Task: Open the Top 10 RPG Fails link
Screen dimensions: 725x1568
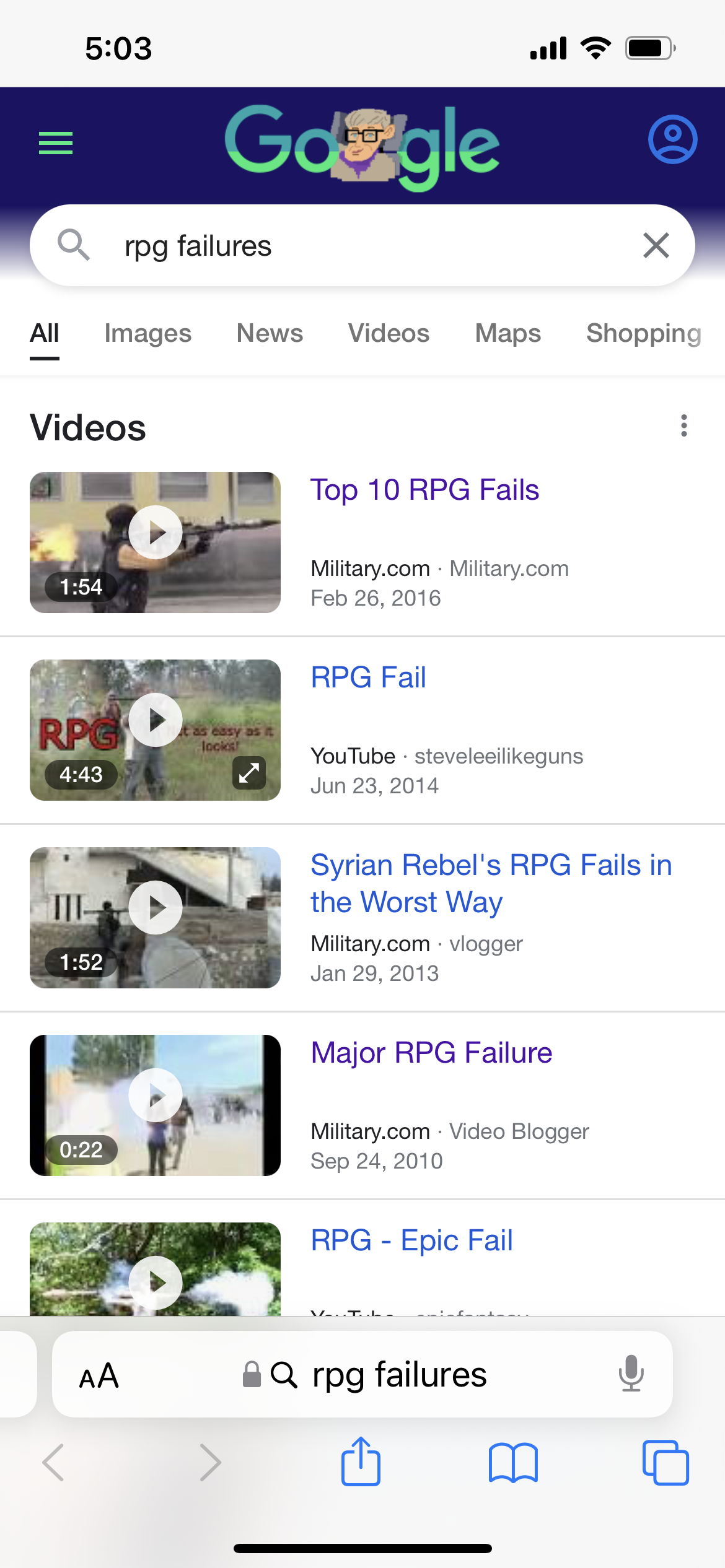Action: pos(424,490)
